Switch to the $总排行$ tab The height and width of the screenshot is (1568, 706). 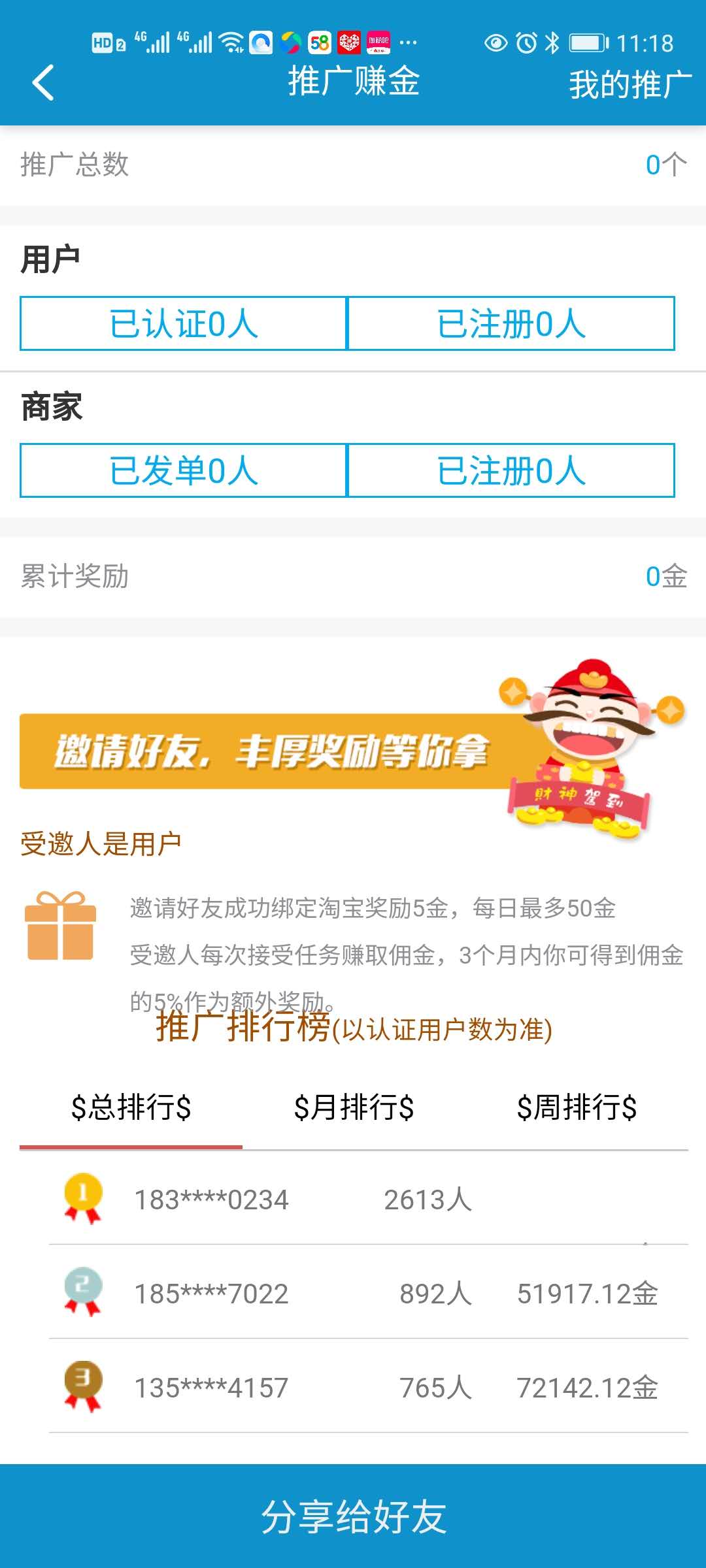[131, 1108]
